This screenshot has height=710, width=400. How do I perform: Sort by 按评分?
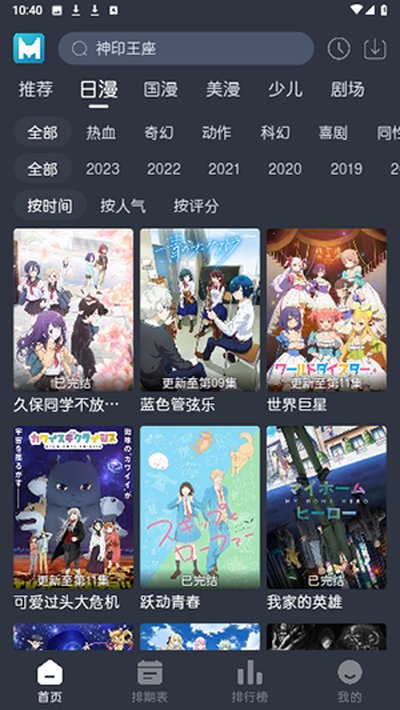[196, 206]
